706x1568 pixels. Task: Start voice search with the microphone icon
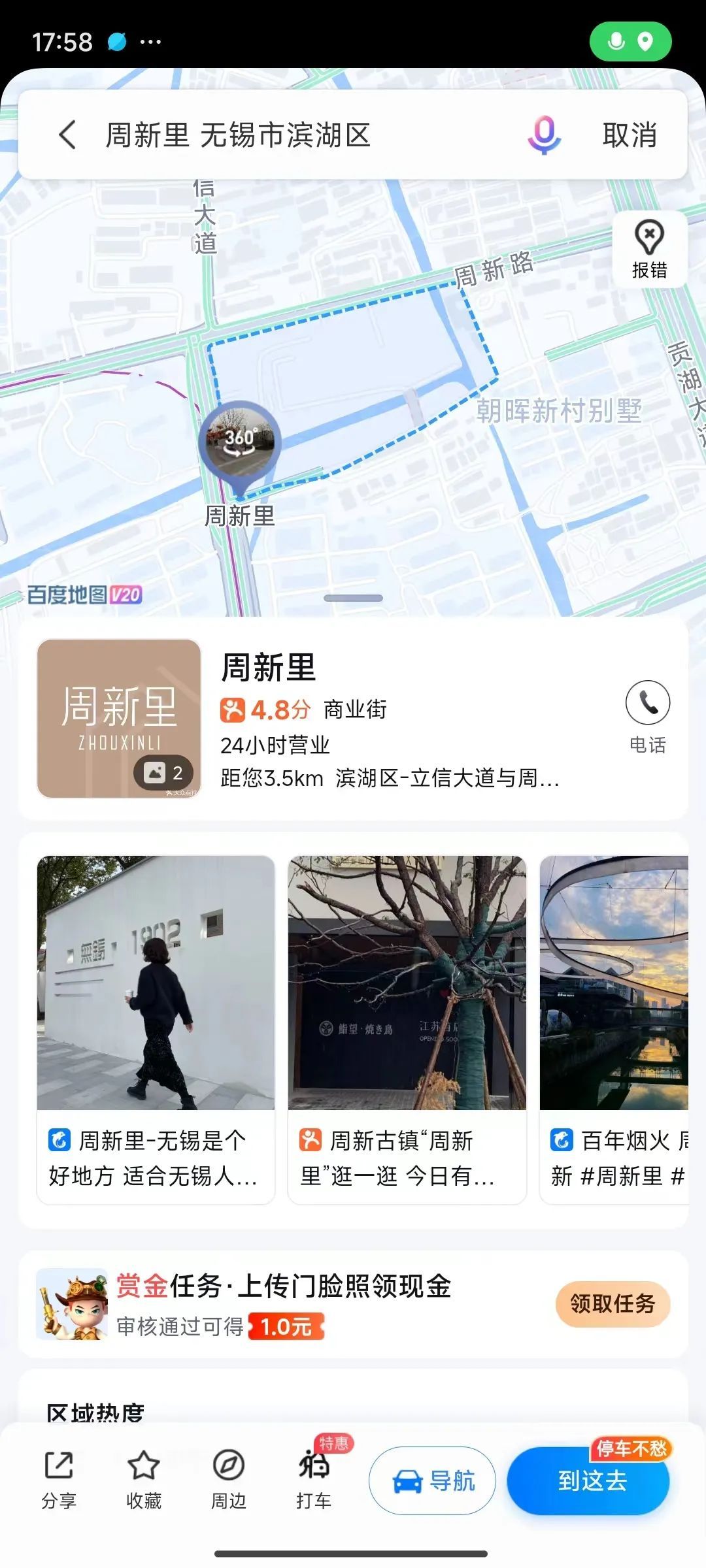click(544, 135)
